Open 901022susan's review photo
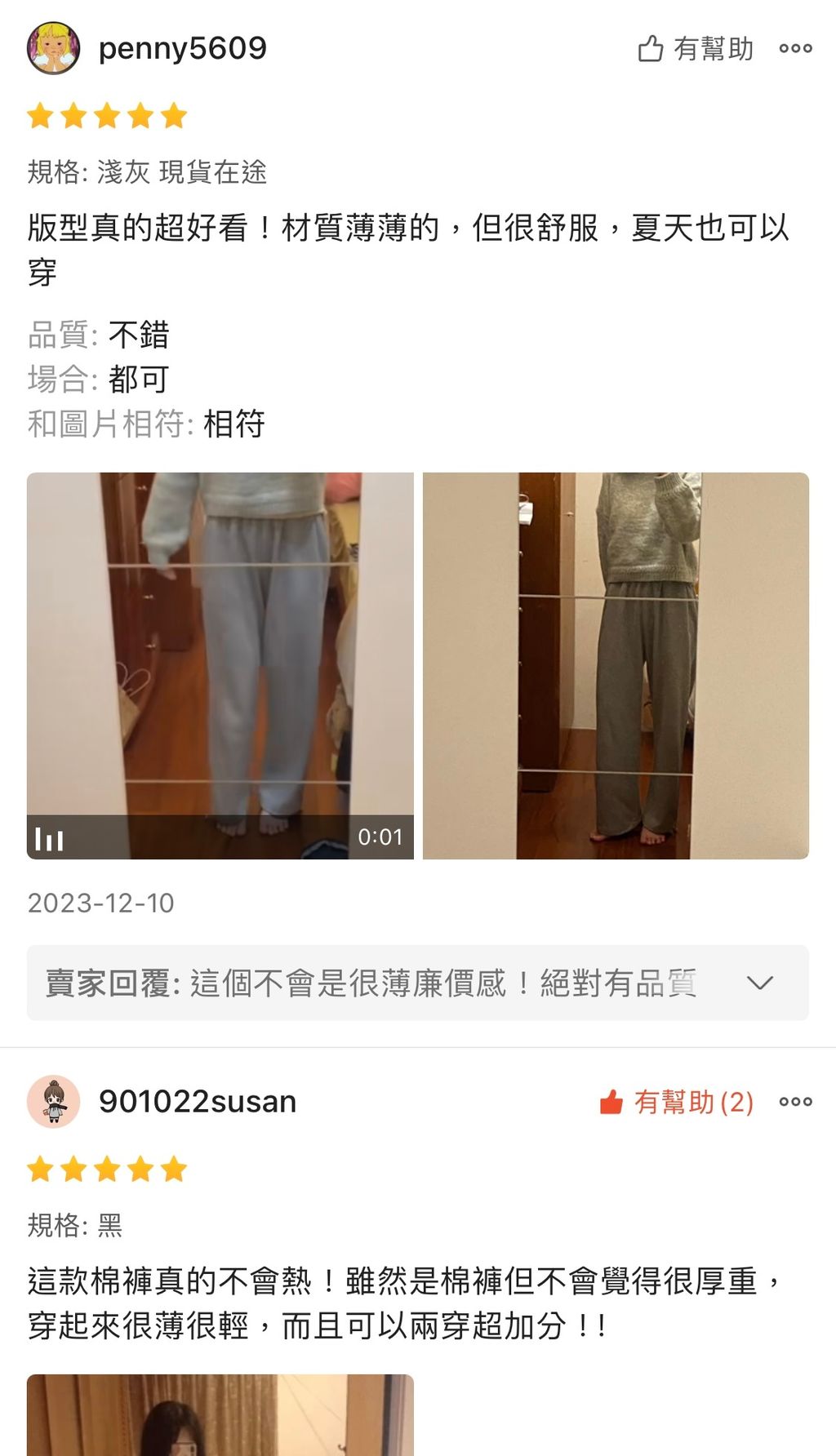This screenshot has height=1456, width=836. coord(220,1415)
